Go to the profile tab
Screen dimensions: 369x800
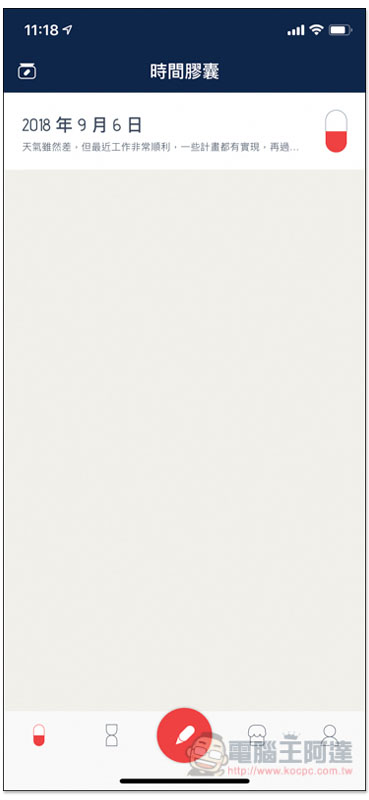(x=330, y=735)
